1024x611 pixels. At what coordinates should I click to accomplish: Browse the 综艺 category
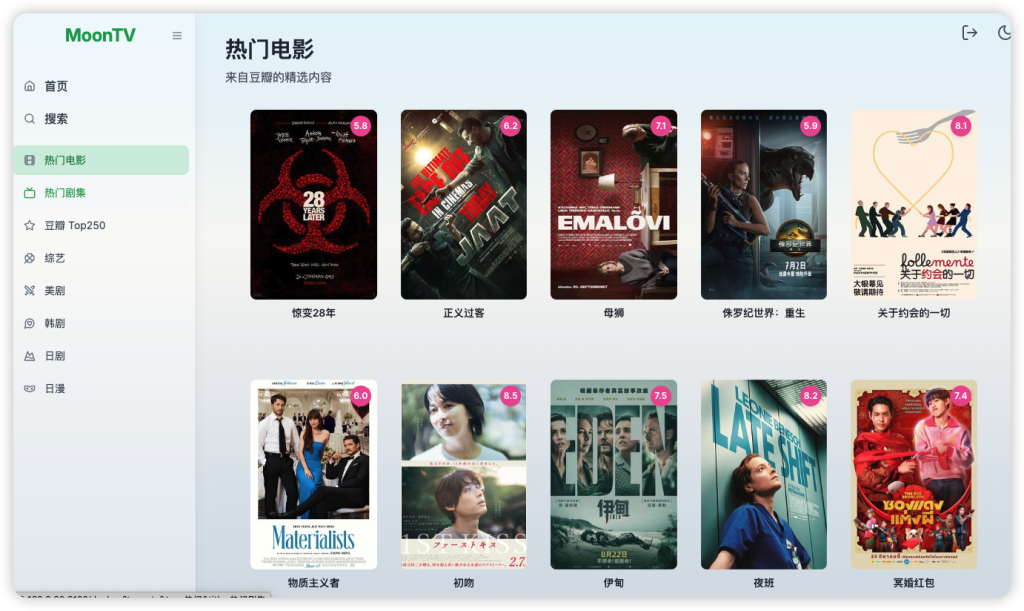tap(55, 258)
